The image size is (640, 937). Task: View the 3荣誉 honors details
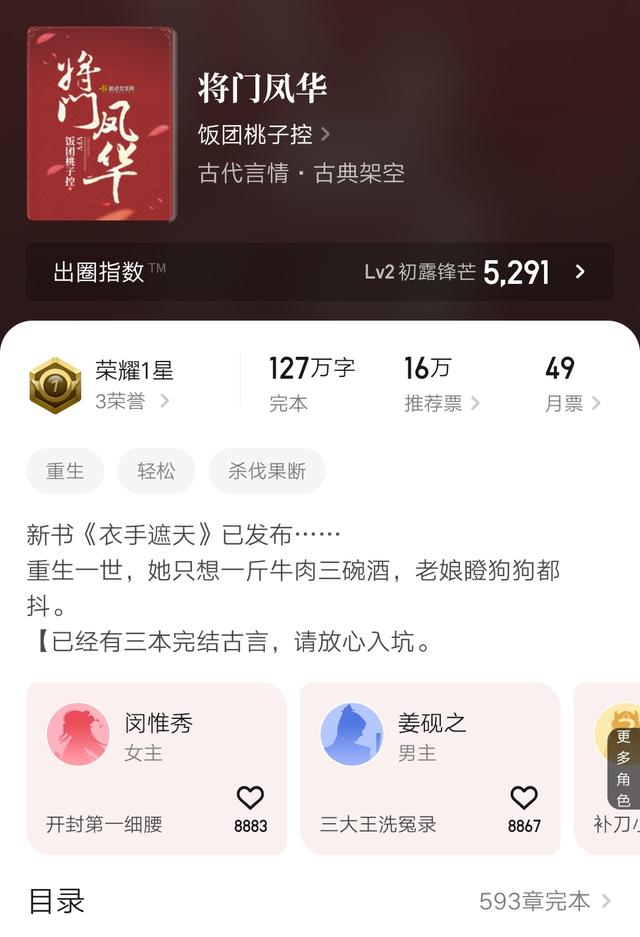pos(132,402)
